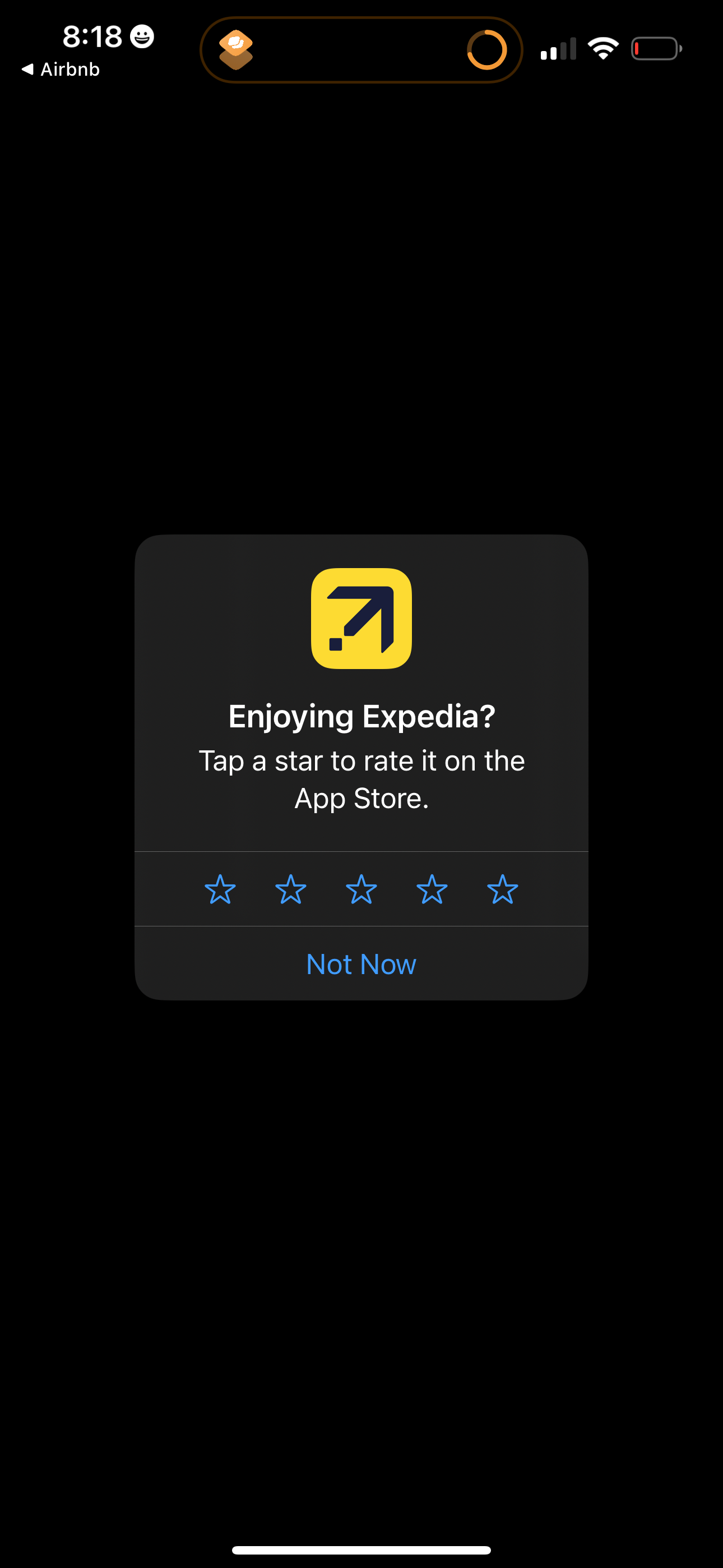Tap the cellular signal bars
The width and height of the screenshot is (723, 1568).
558,49
